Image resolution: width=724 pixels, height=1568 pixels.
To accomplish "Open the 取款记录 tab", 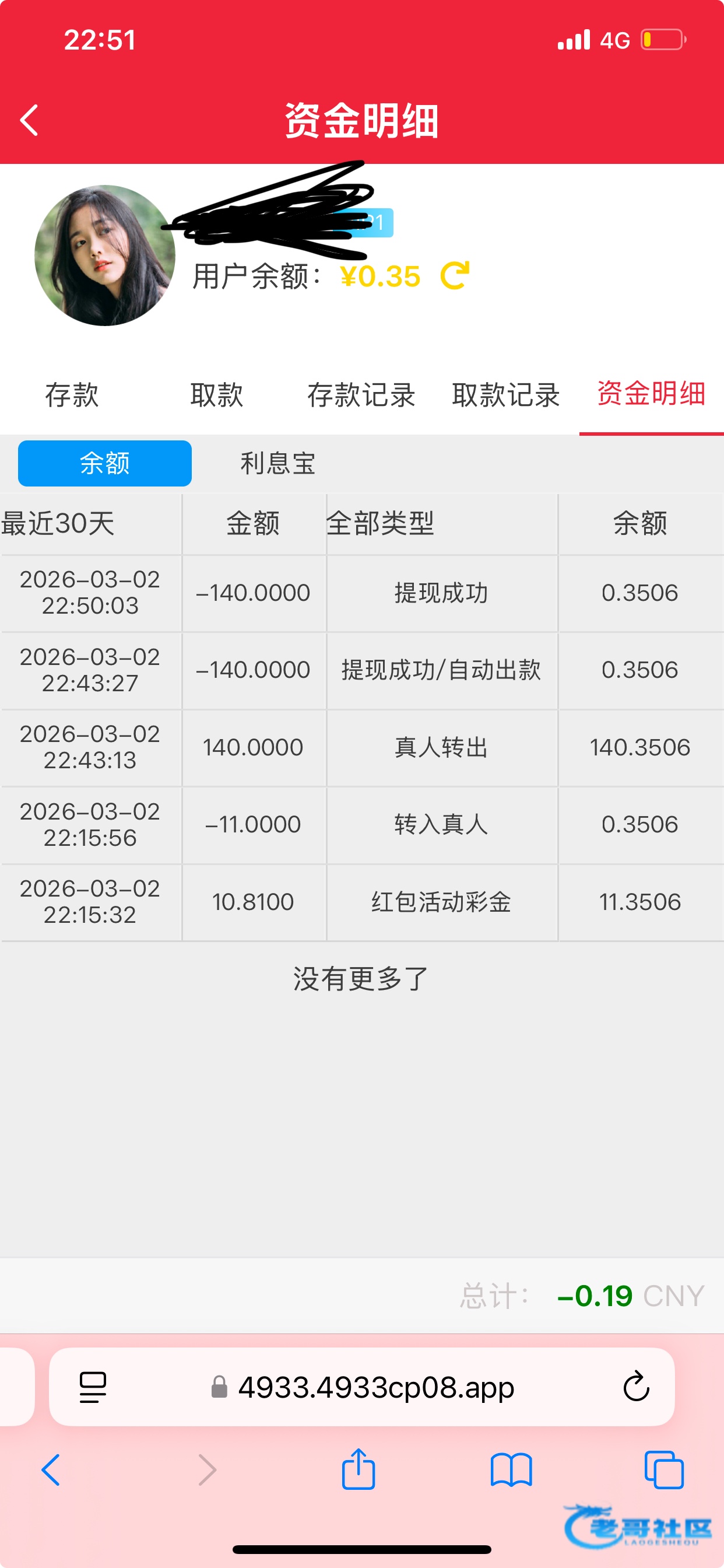I will pyautogui.click(x=505, y=395).
